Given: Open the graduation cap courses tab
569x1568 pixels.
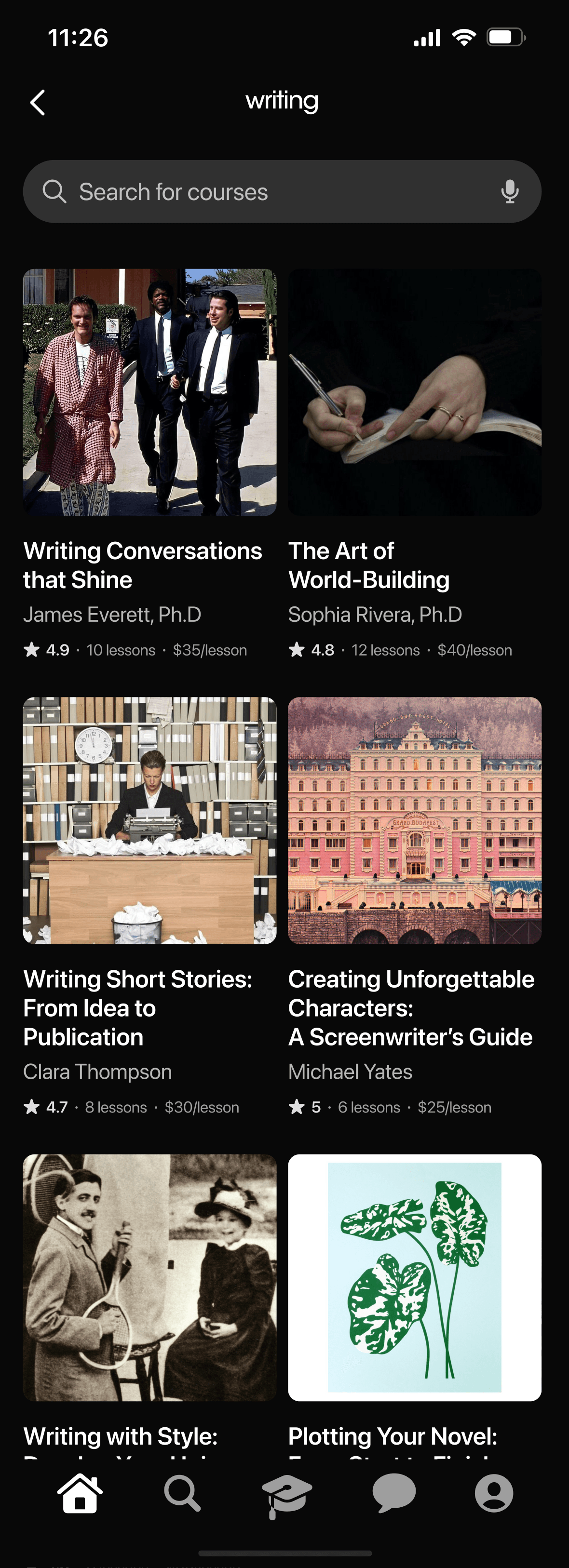Looking at the screenshot, I should point(286,1495).
